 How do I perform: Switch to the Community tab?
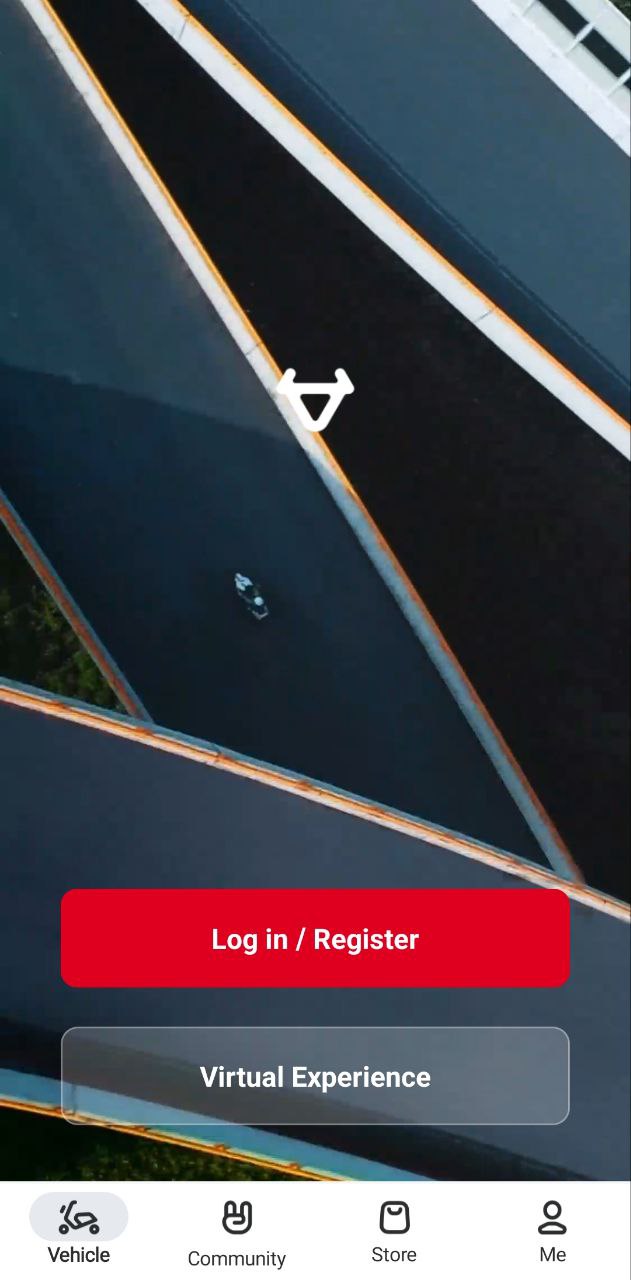237,1233
